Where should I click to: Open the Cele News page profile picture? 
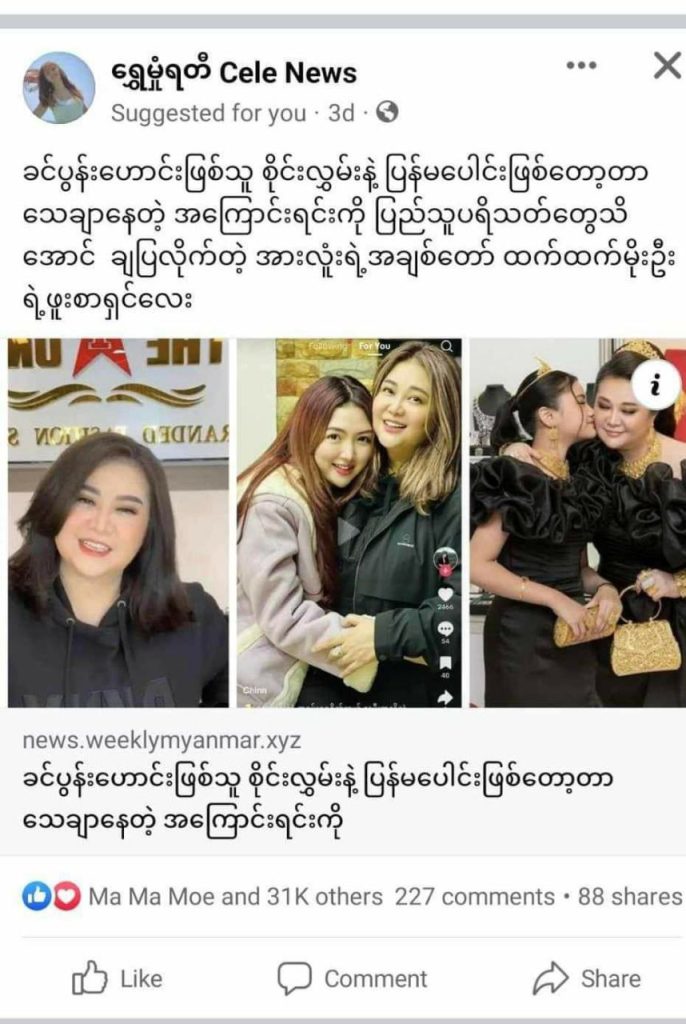point(58,88)
